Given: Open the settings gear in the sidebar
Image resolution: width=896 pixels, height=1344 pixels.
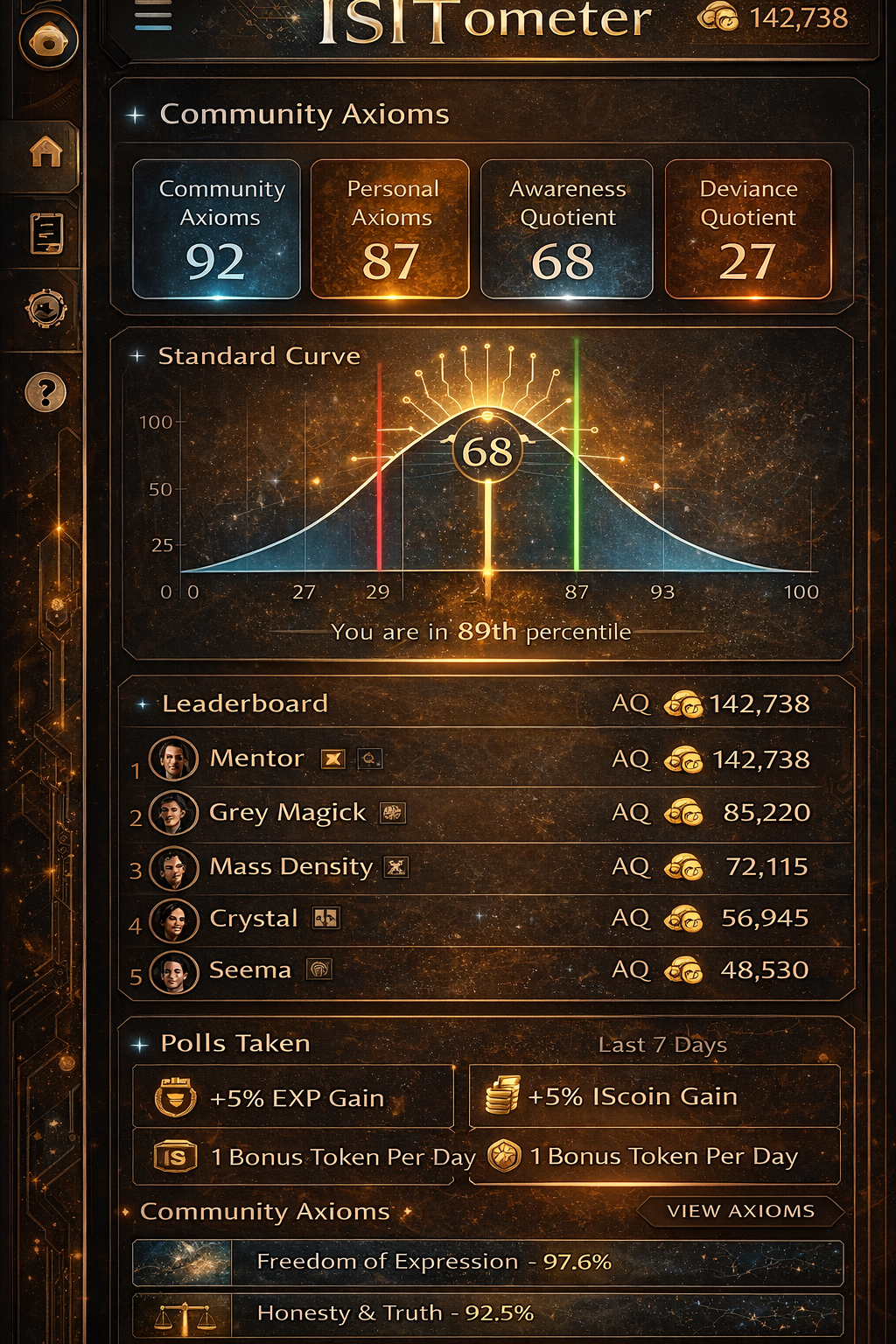Looking at the screenshot, I should [46, 309].
